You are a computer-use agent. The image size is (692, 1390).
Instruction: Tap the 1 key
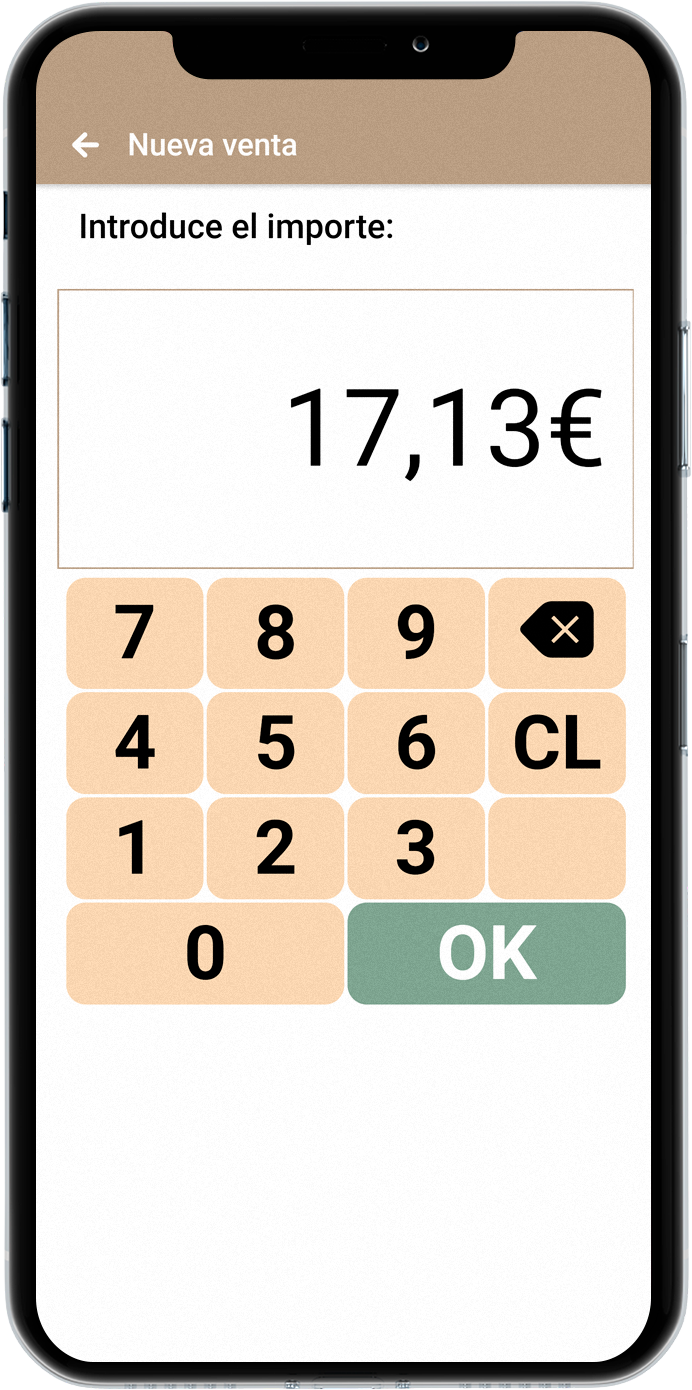[x=135, y=848]
